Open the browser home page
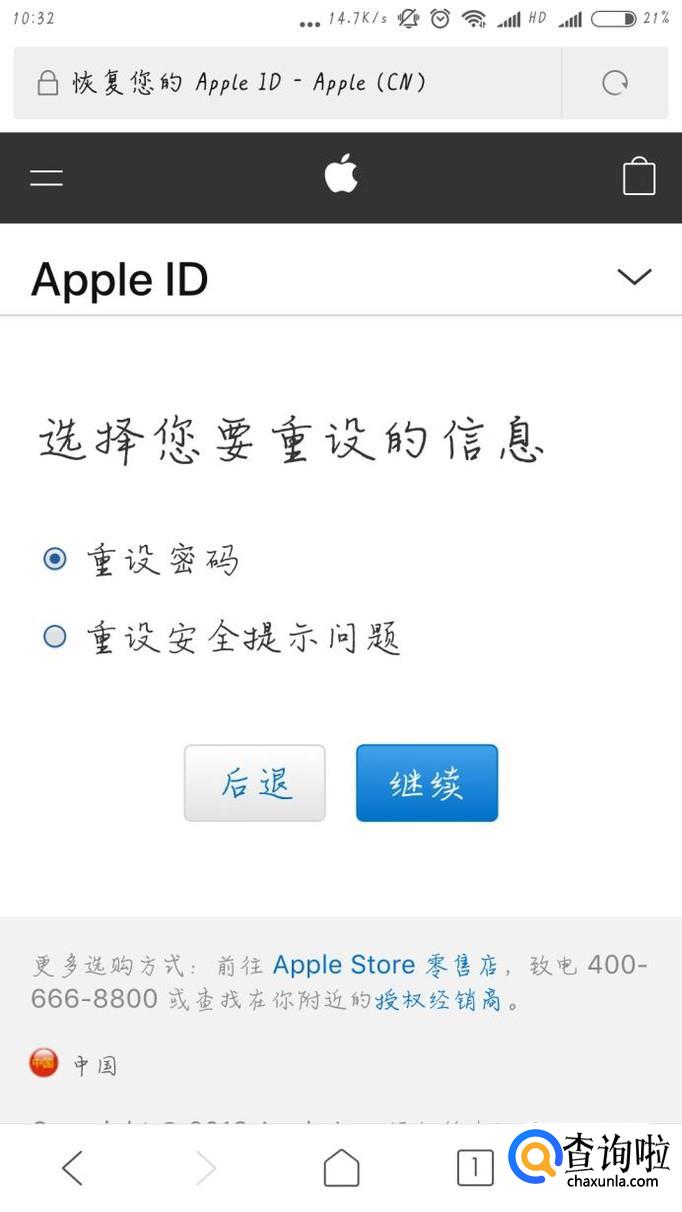Viewport: 682px width, 1212px height. [x=341, y=1167]
